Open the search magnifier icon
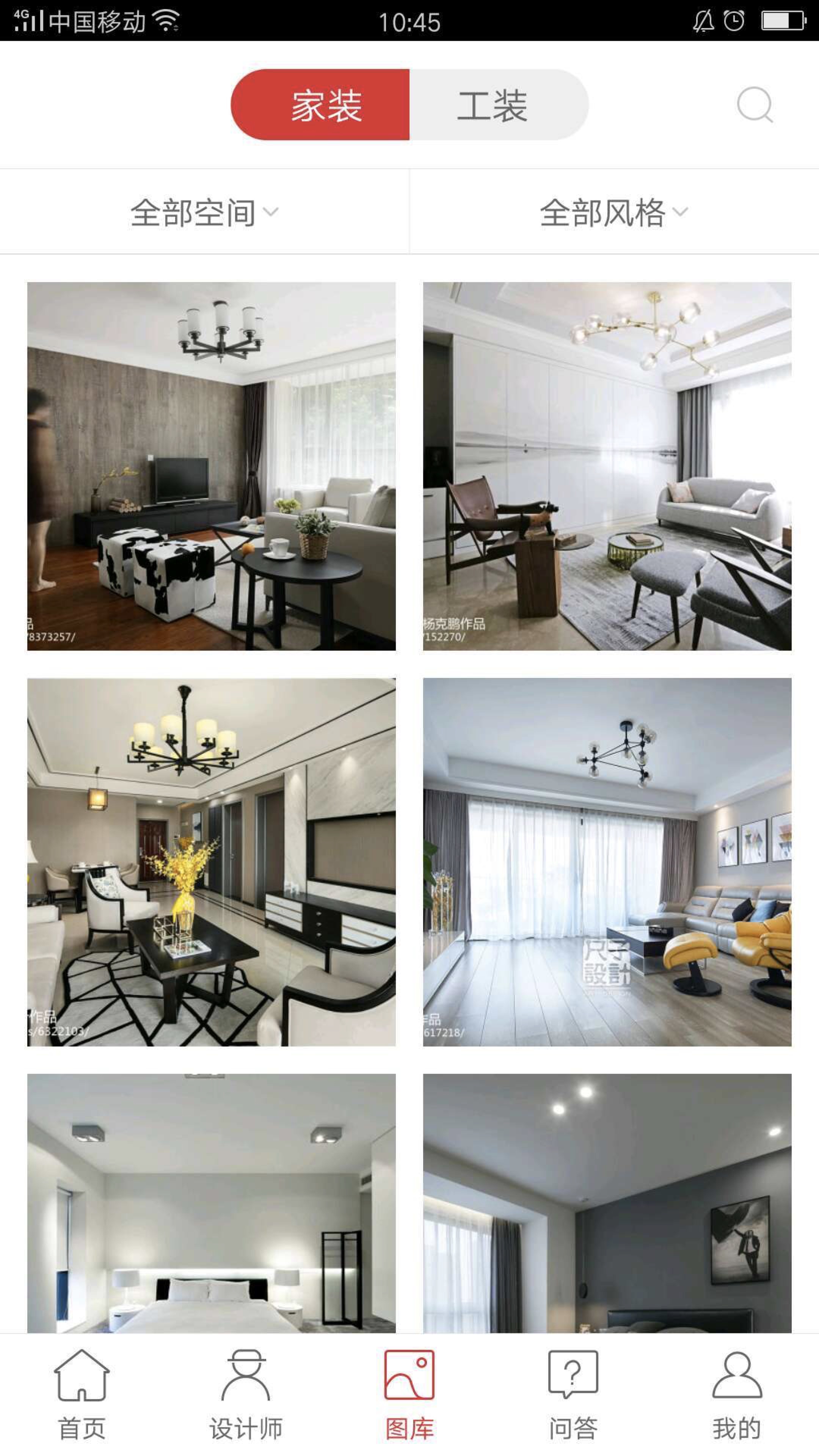The height and width of the screenshot is (1456, 819). point(755,105)
